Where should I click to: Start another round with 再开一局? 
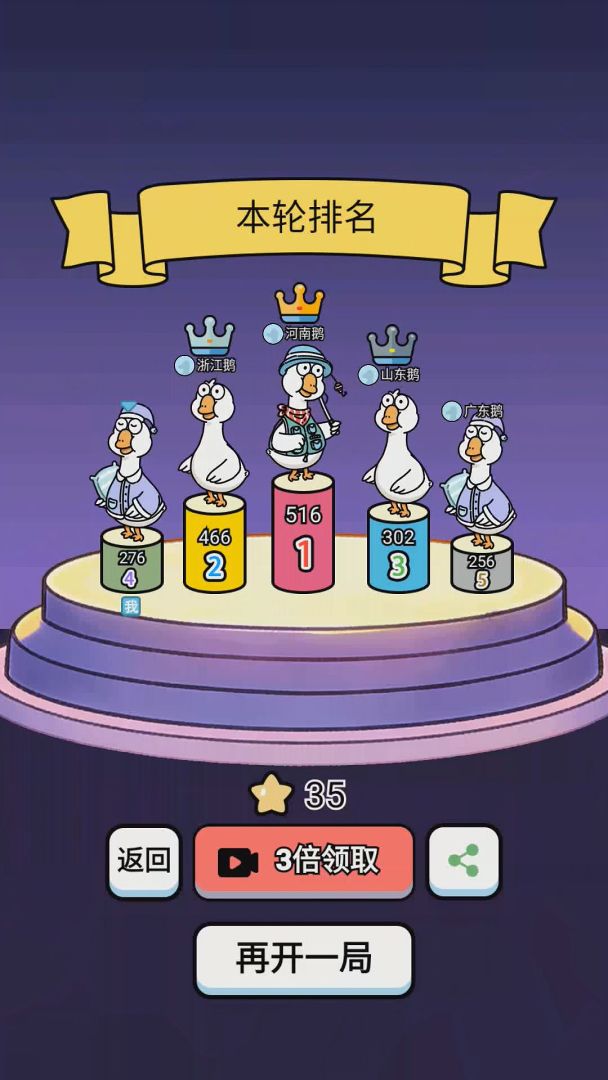(x=304, y=959)
